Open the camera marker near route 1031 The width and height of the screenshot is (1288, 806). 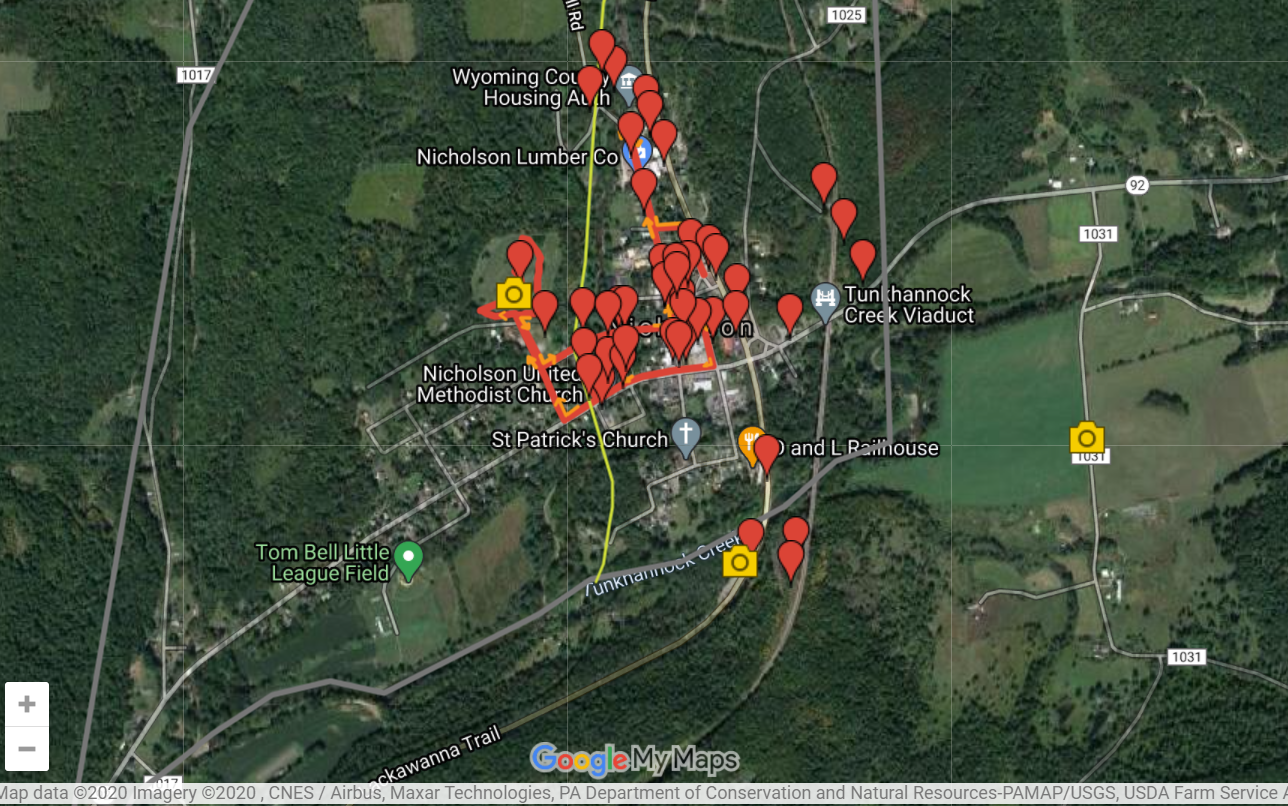point(1087,438)
